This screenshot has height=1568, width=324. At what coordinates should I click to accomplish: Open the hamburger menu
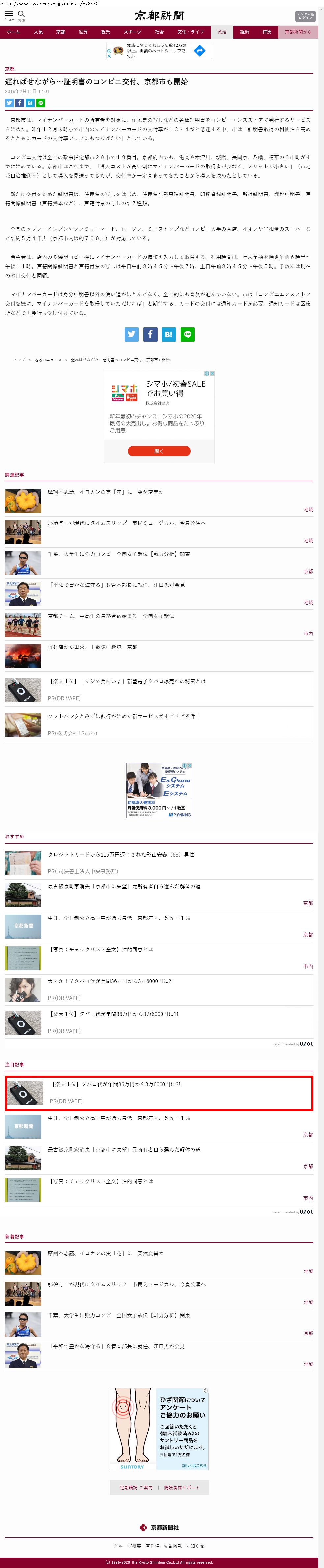pos(9,14)
